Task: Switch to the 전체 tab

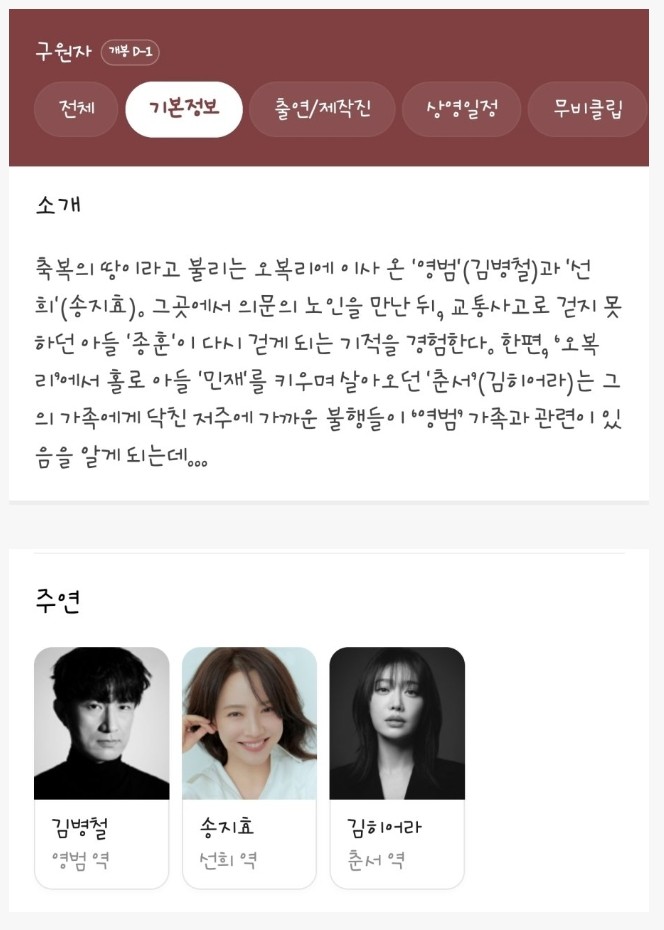Action: tap(76, 109)
